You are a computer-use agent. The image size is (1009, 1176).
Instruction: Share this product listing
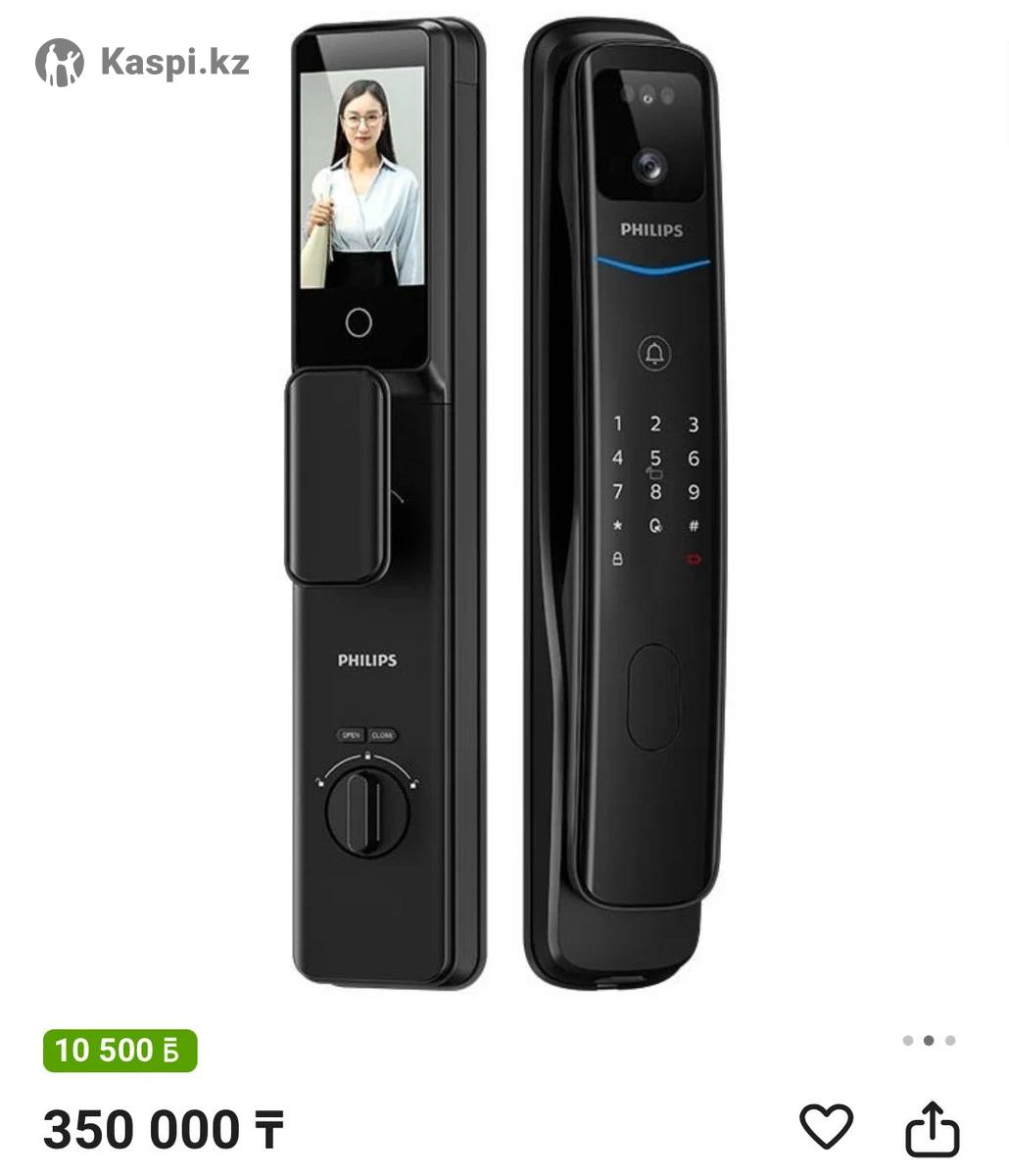click(x=931, y=1129)
